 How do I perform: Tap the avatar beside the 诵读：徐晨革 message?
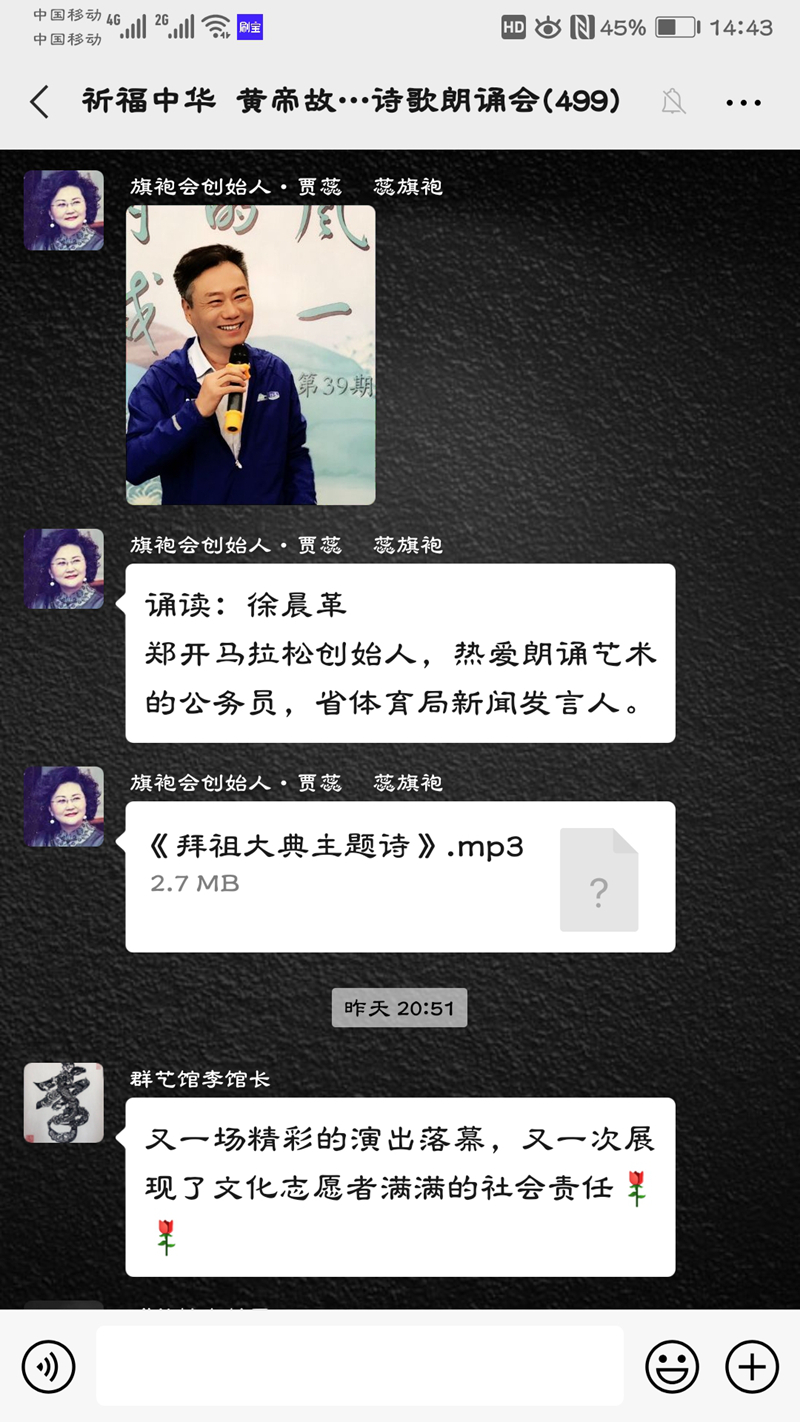(64, 569)
